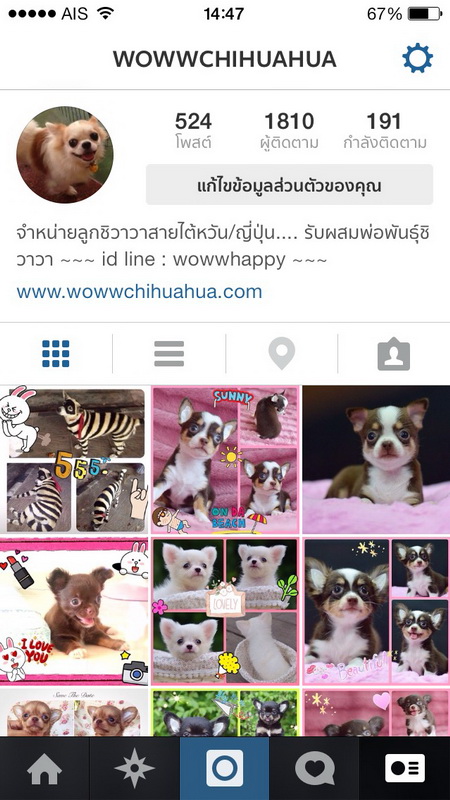
Task: Switch to the grid view tab
Action: click(x=56, y=354)
